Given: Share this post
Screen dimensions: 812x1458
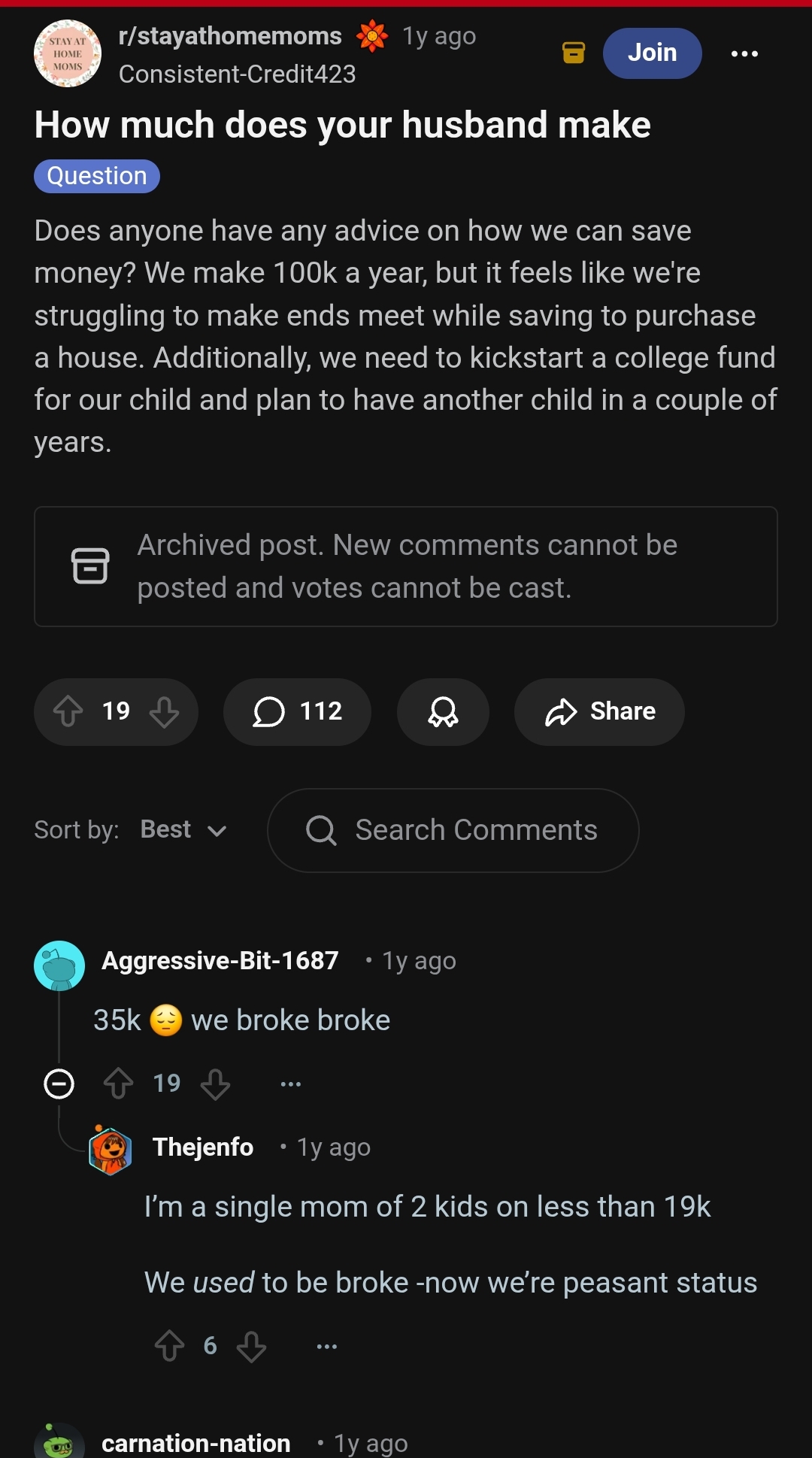Looking at the screenshot, I should (599, 711).
